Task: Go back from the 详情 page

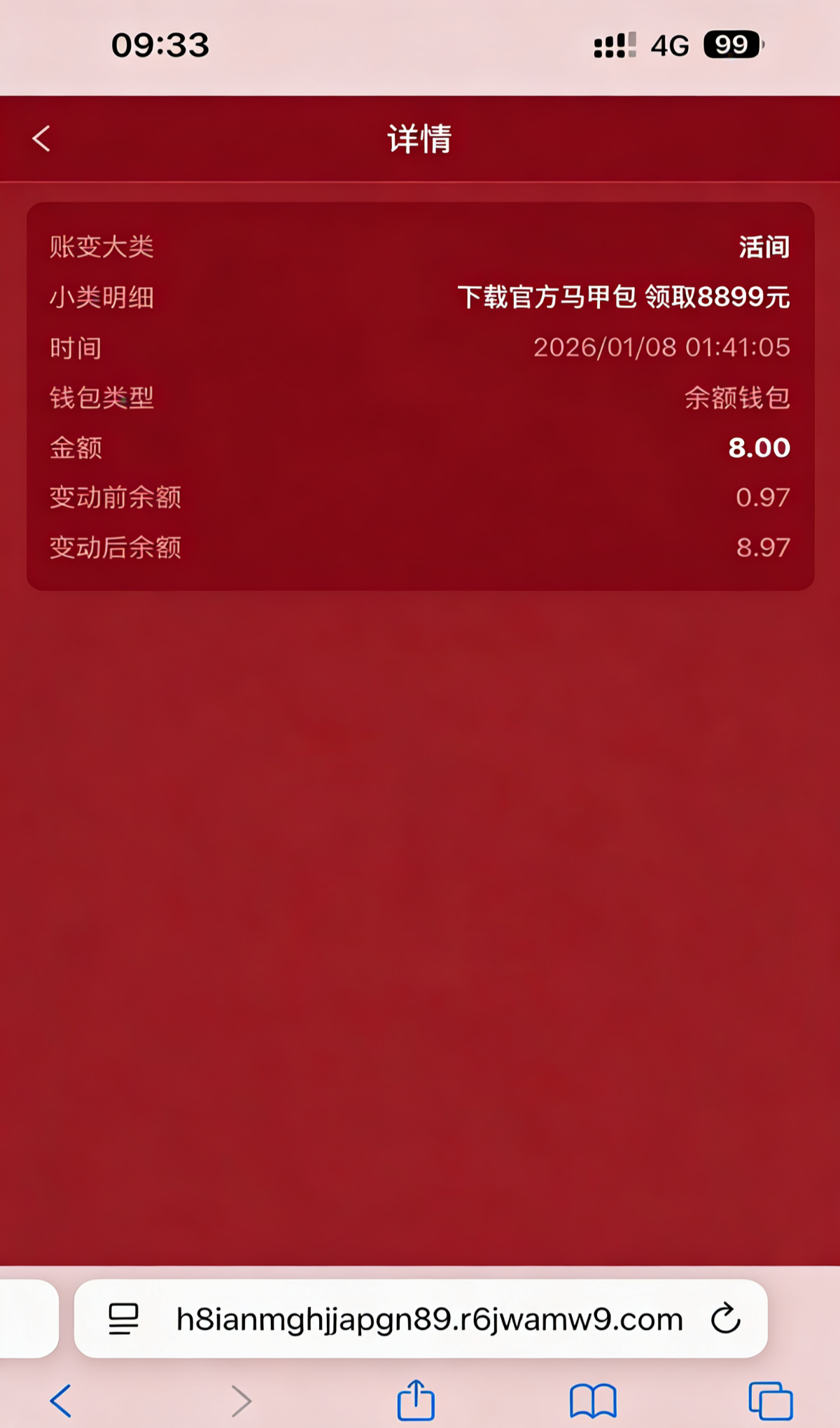Action: (42, 139)
